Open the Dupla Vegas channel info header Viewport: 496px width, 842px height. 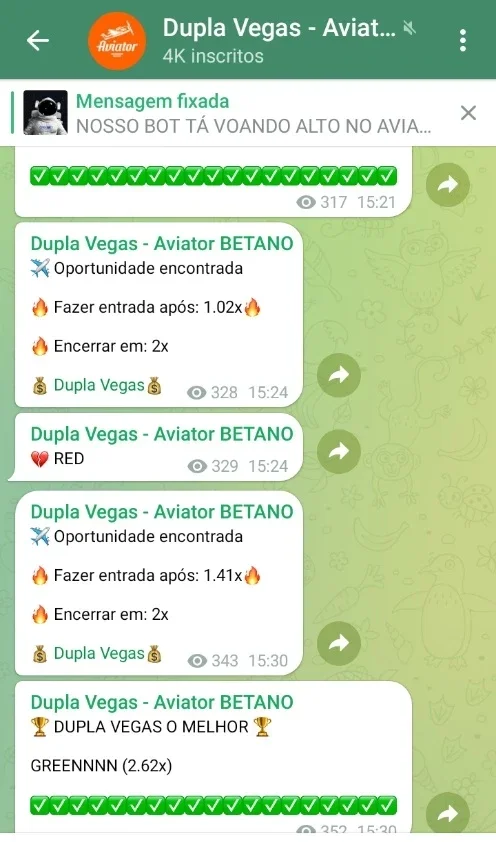pyautogui.click(x=252, y=40)
